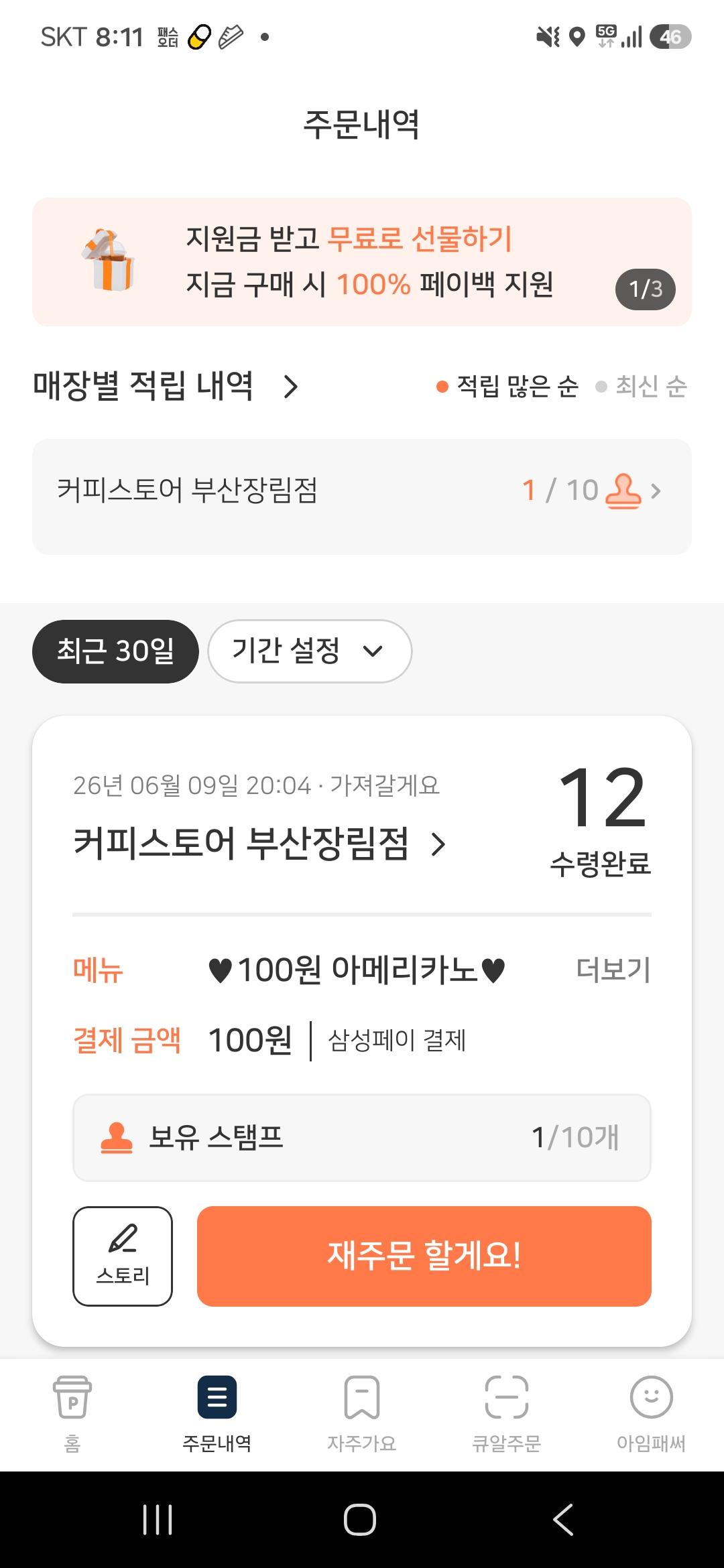Select the 최근 30일 filter chip
Viewport: 724px width, 1568px height.
(x=115, y=651)
